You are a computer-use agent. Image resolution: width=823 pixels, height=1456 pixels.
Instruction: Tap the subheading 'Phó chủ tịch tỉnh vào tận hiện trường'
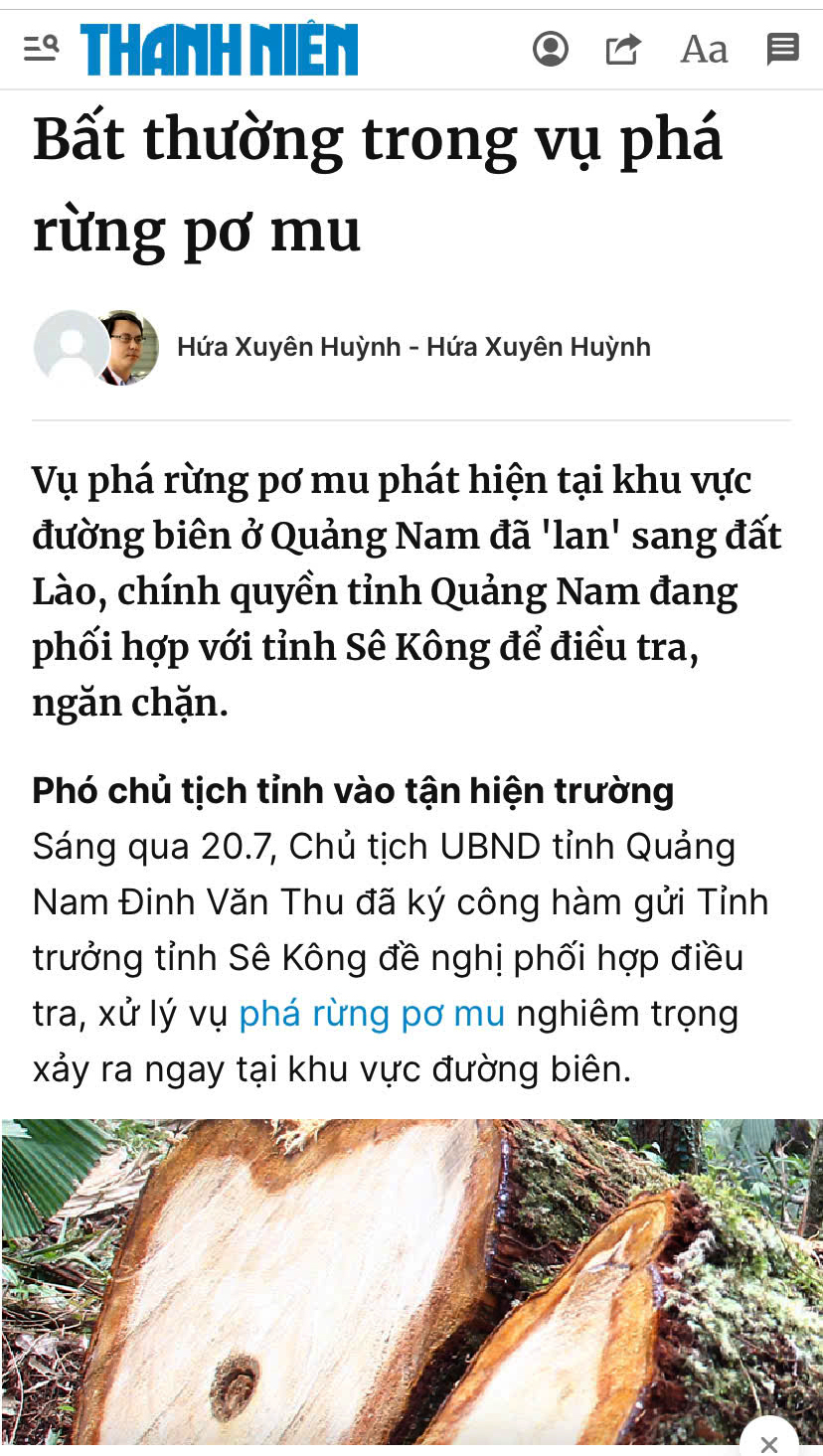click(352, 790)
